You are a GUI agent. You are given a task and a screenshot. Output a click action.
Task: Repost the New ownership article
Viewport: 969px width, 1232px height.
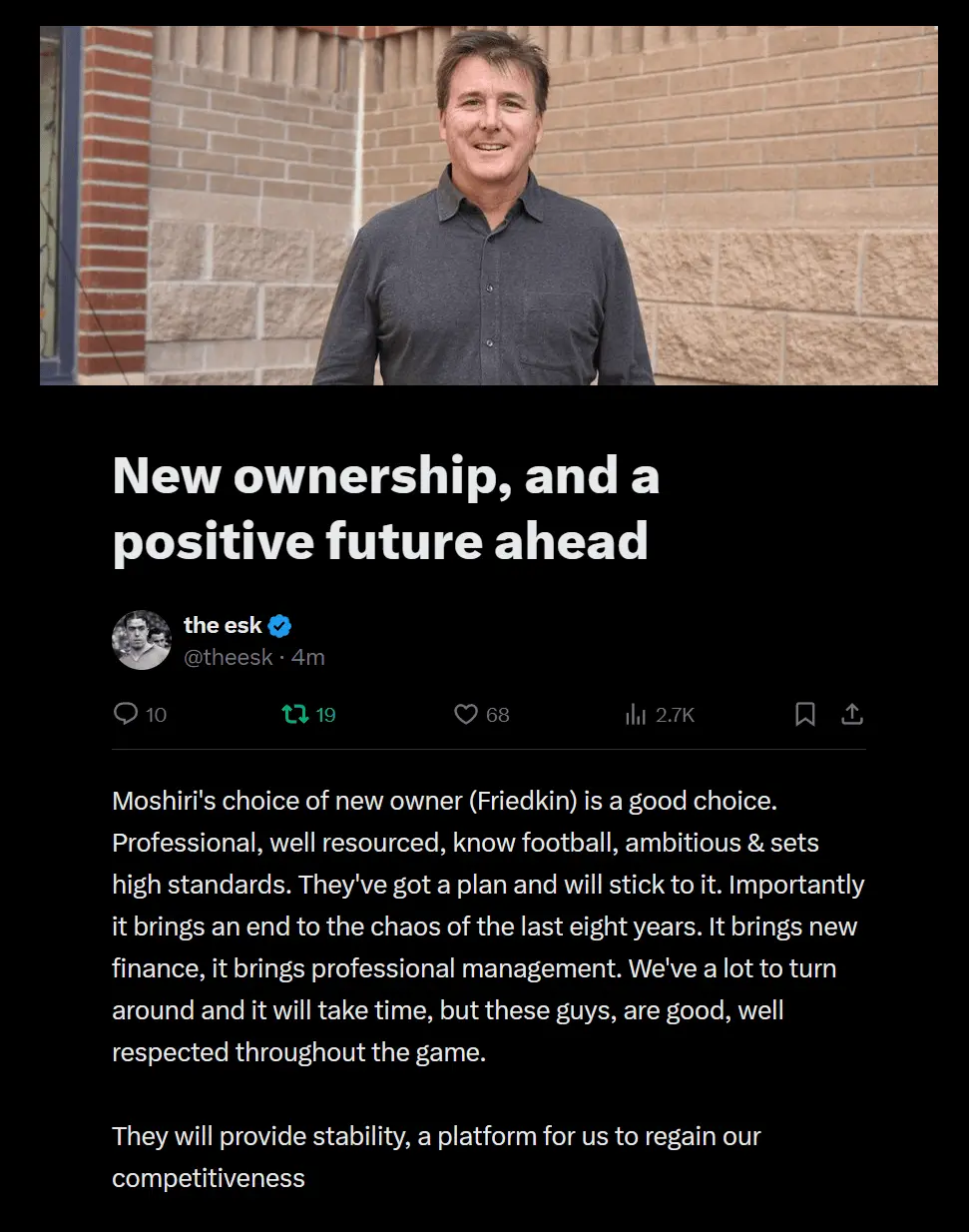coord(295,714)
